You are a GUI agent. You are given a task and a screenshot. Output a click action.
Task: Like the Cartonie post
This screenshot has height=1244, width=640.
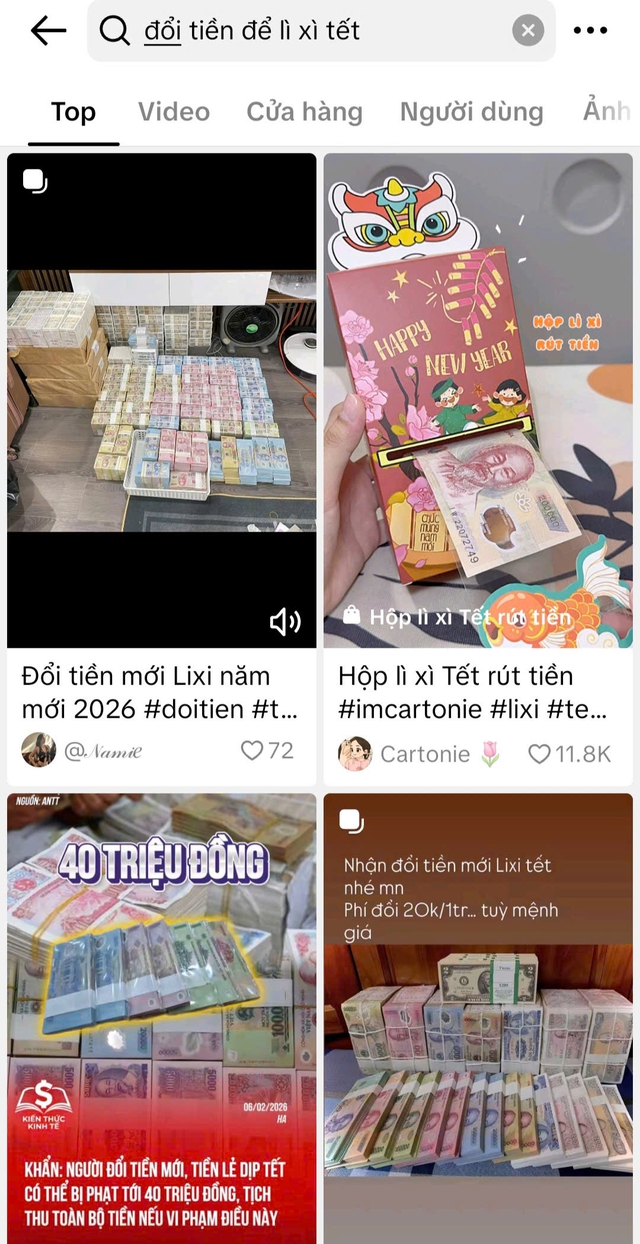tap(540, 754)
